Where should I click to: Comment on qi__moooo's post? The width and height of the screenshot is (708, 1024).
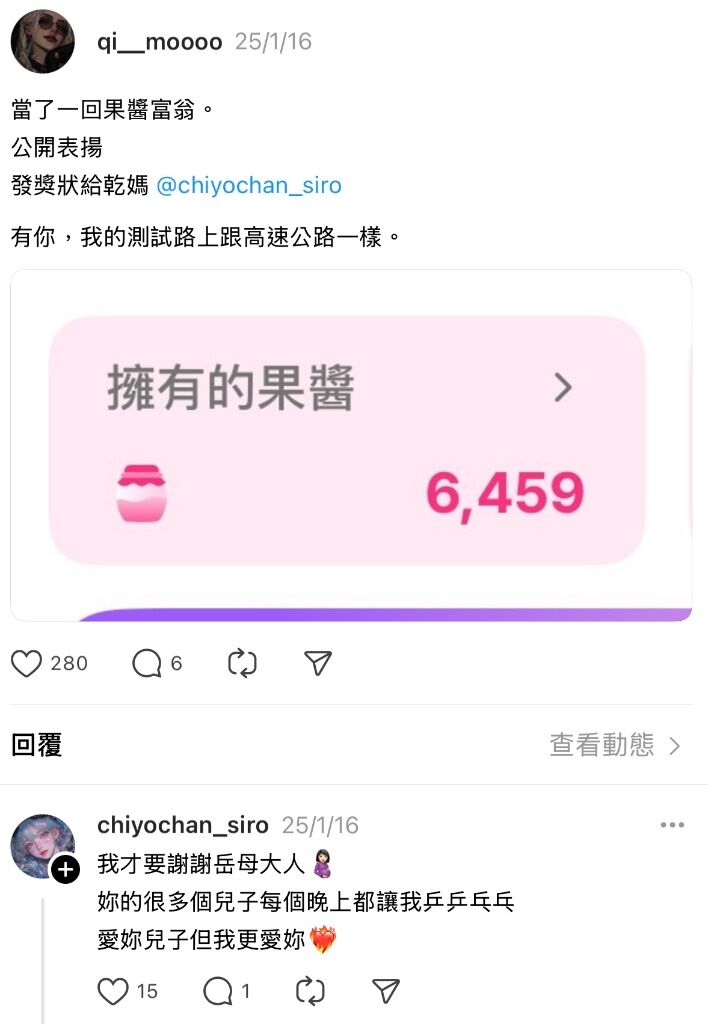[147, 663]
